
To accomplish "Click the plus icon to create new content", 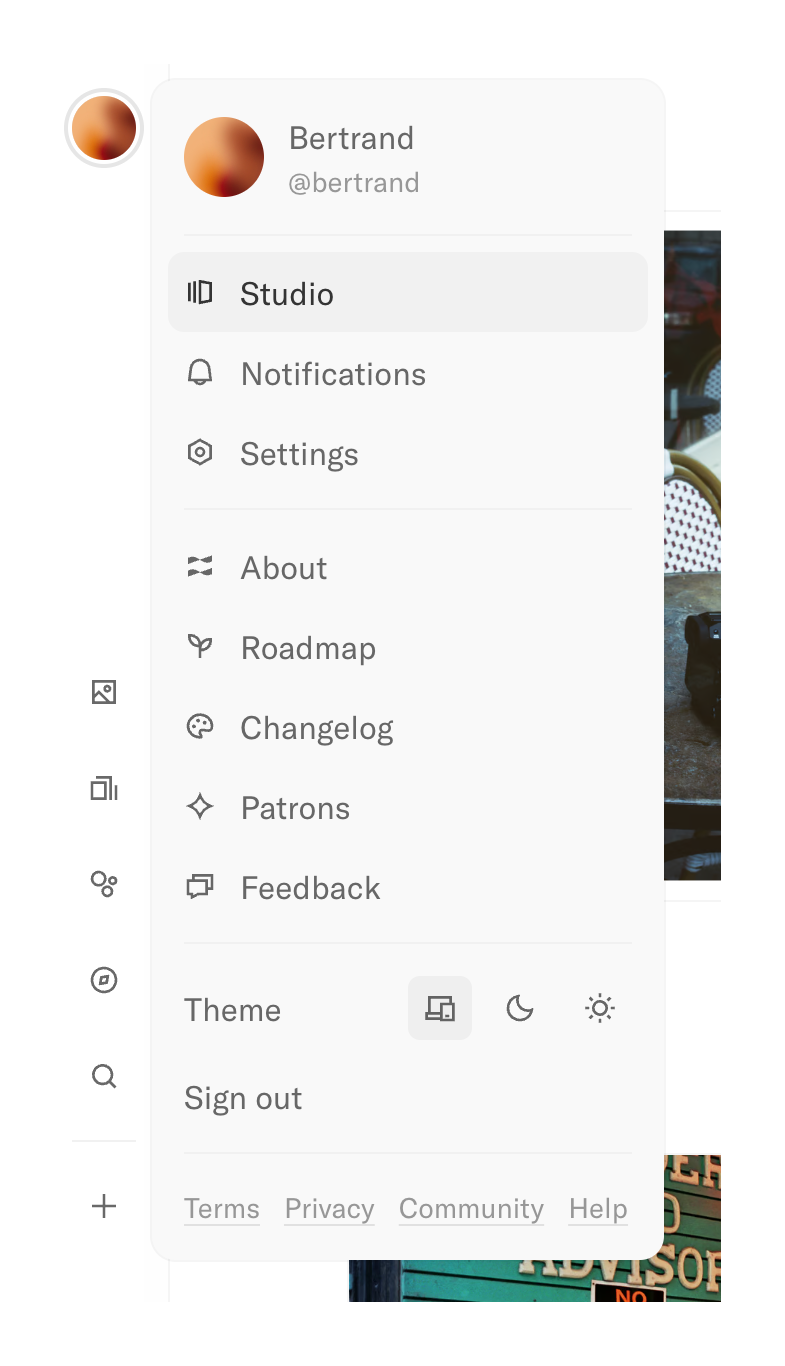I will point(104,1206).
